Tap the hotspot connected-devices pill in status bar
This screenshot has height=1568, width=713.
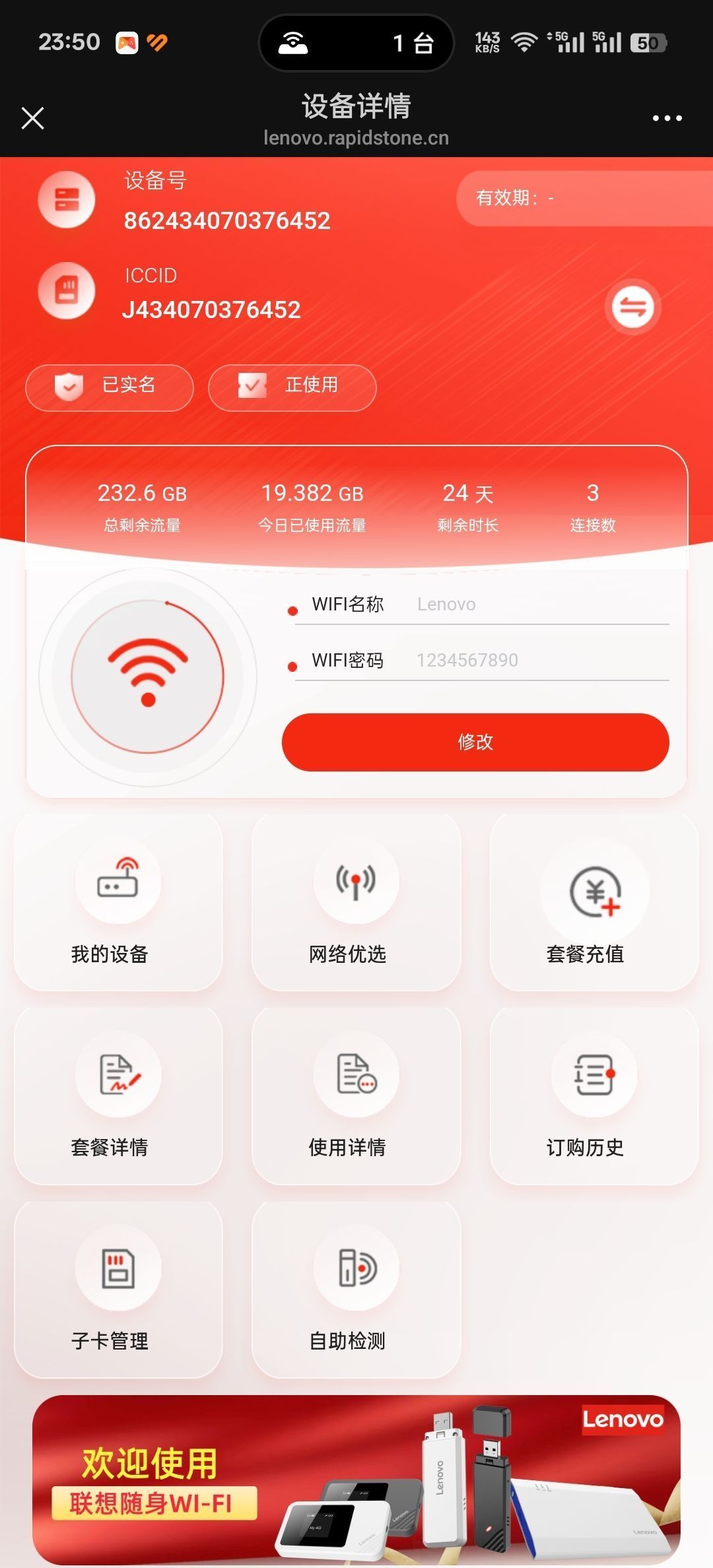[x=356, y=43]
